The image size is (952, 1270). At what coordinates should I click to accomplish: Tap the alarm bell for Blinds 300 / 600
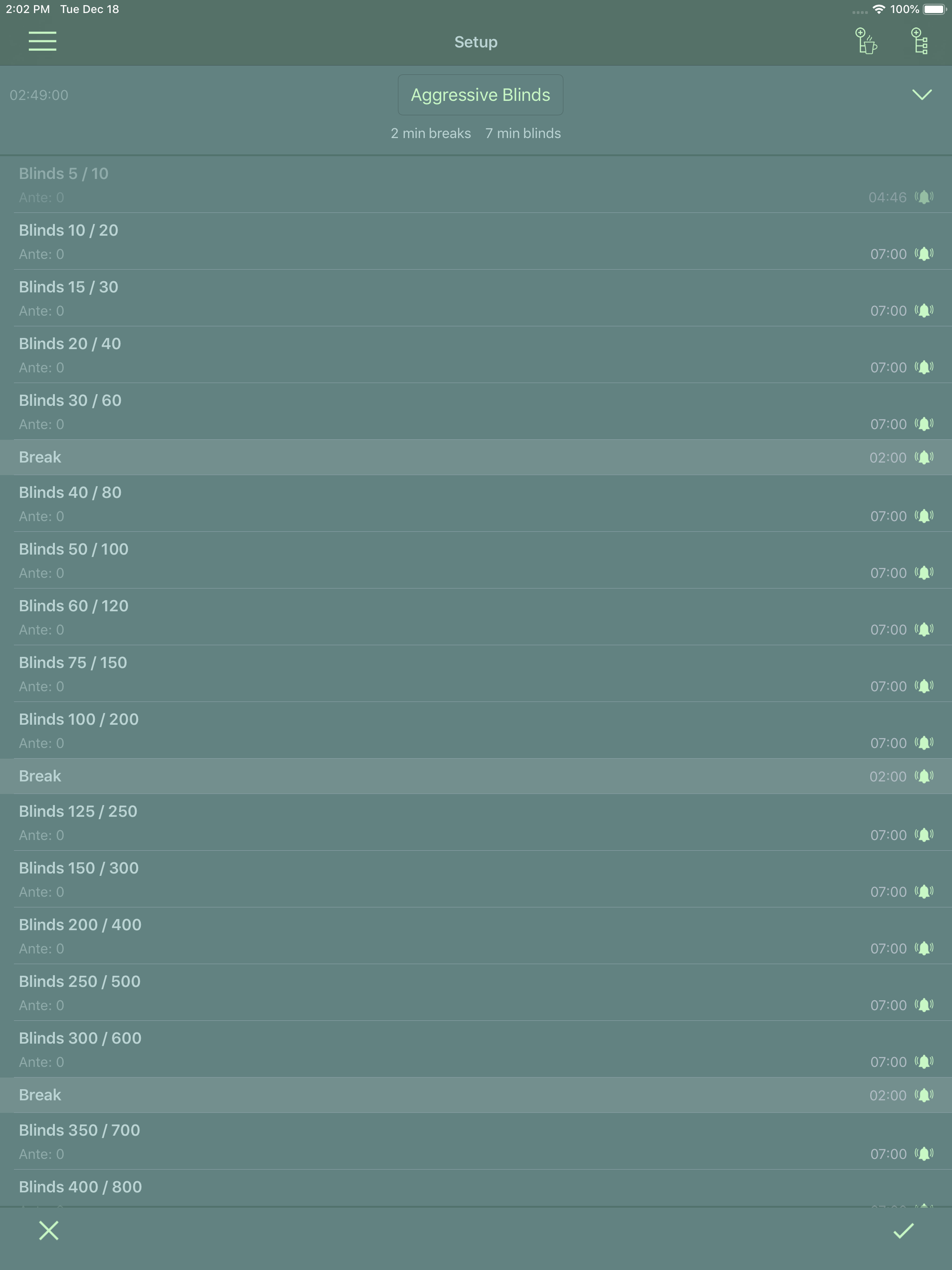pyautogui.click(x=925, y=1062)
